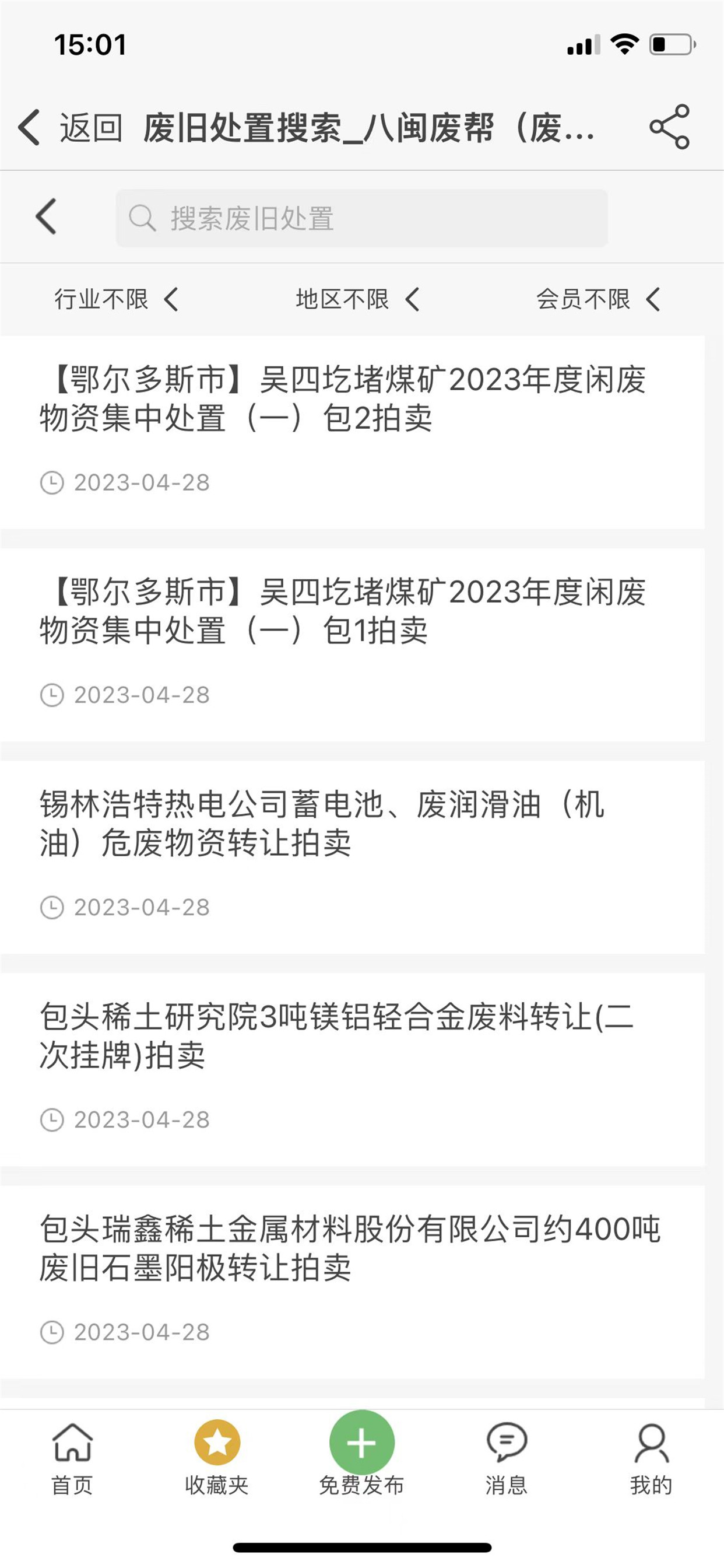Open 包头稀土研究院3吨镁铝轻合金废料 listing
Viewport: 724px width, 1568px height.
[x=352, y=1069]
